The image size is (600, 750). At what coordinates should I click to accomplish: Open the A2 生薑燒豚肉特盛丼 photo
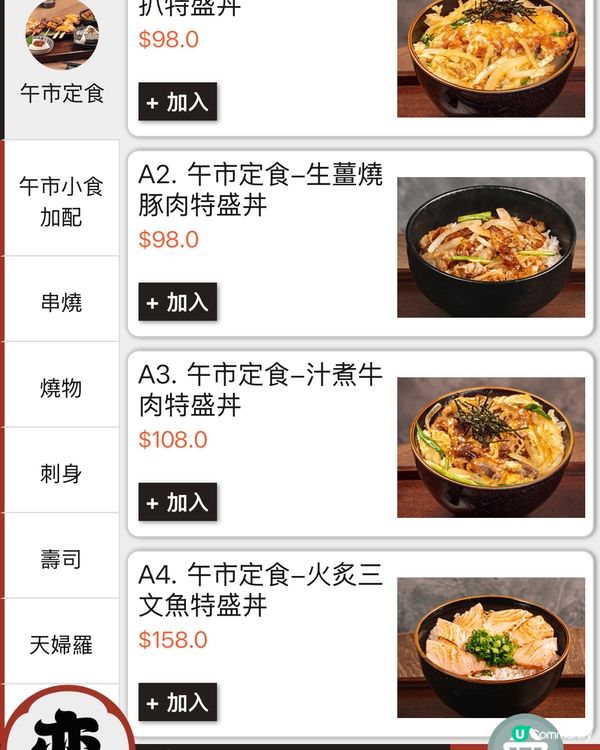click(x=490, y=247)
